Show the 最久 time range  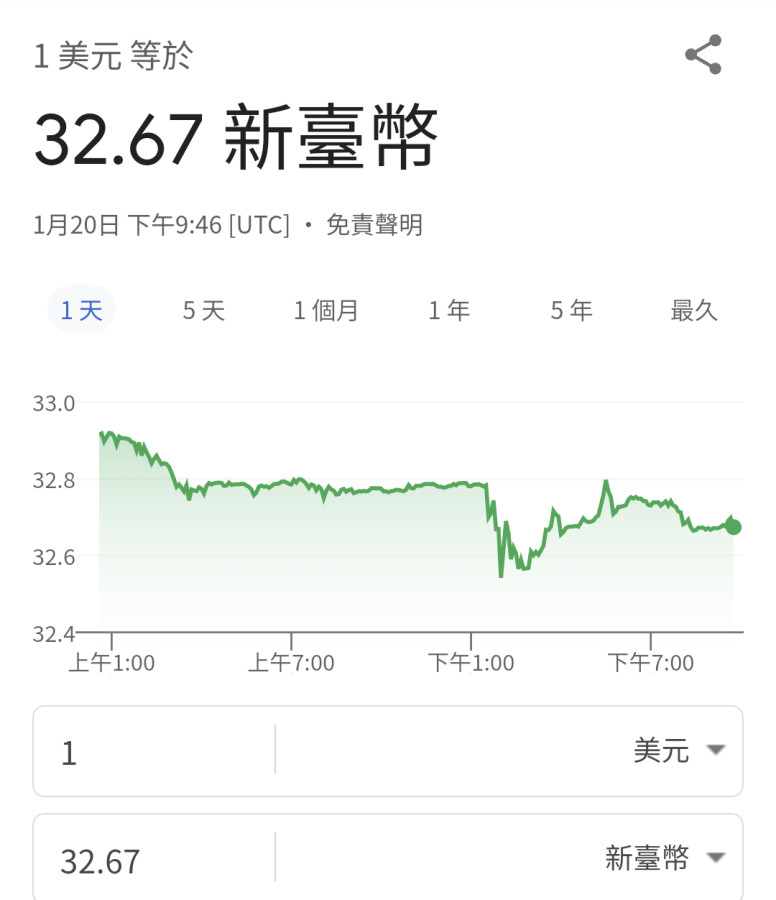694,310
